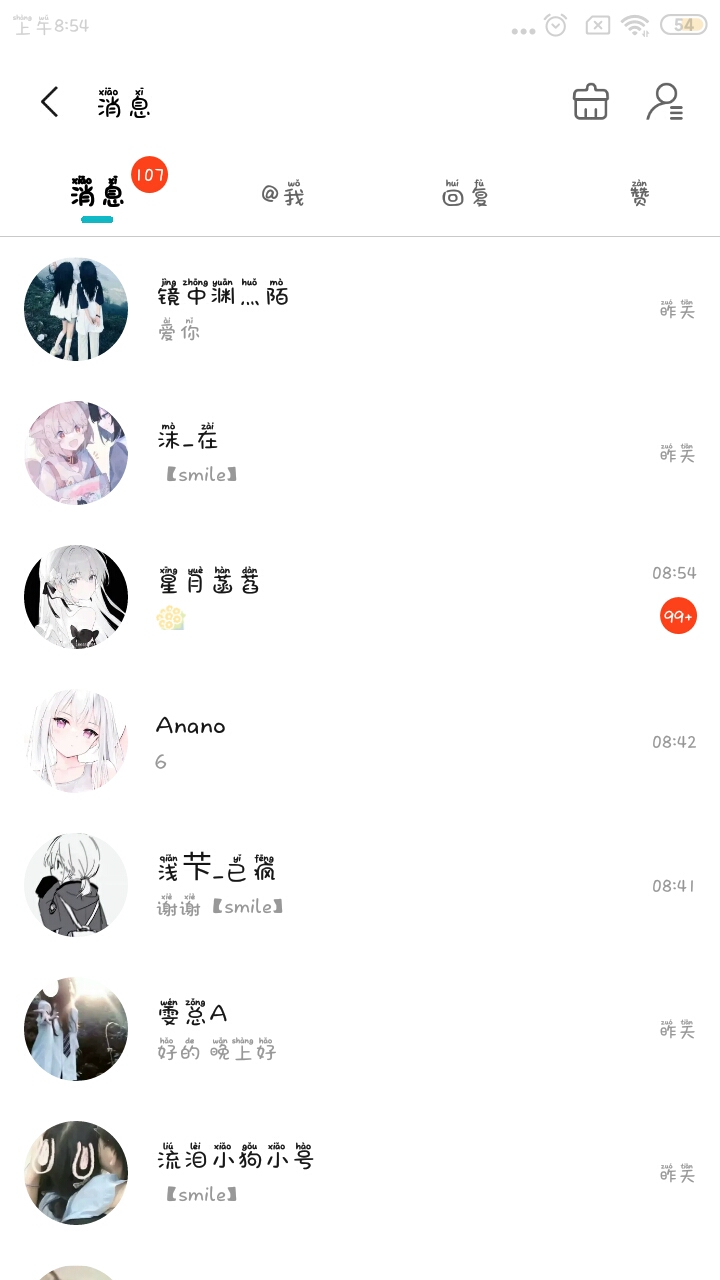Open the contacts list icon
The height and width of the screenshot is (1280, 720).
click(664, 102)
